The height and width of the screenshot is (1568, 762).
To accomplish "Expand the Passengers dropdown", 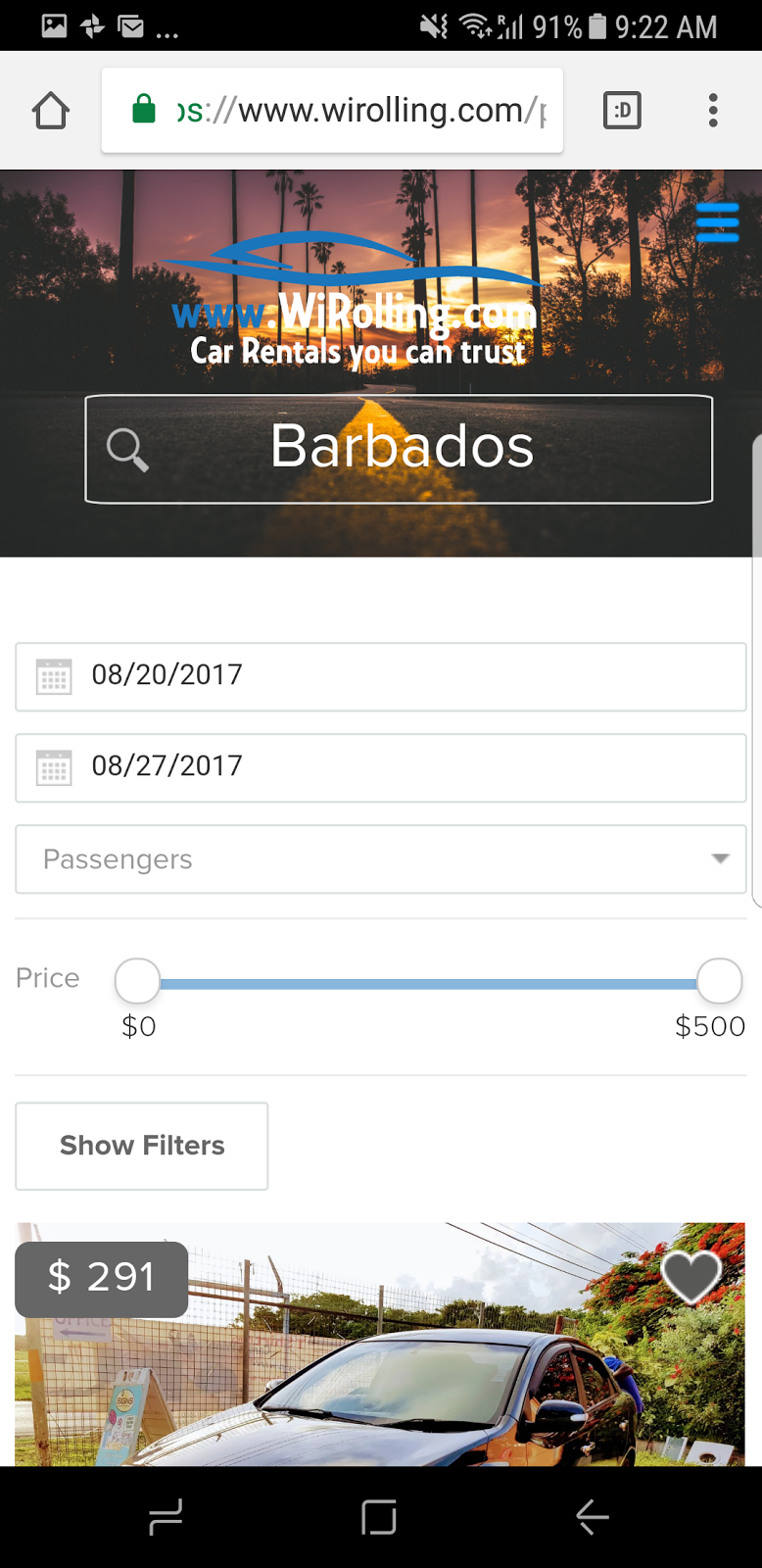I will [381, 858].
